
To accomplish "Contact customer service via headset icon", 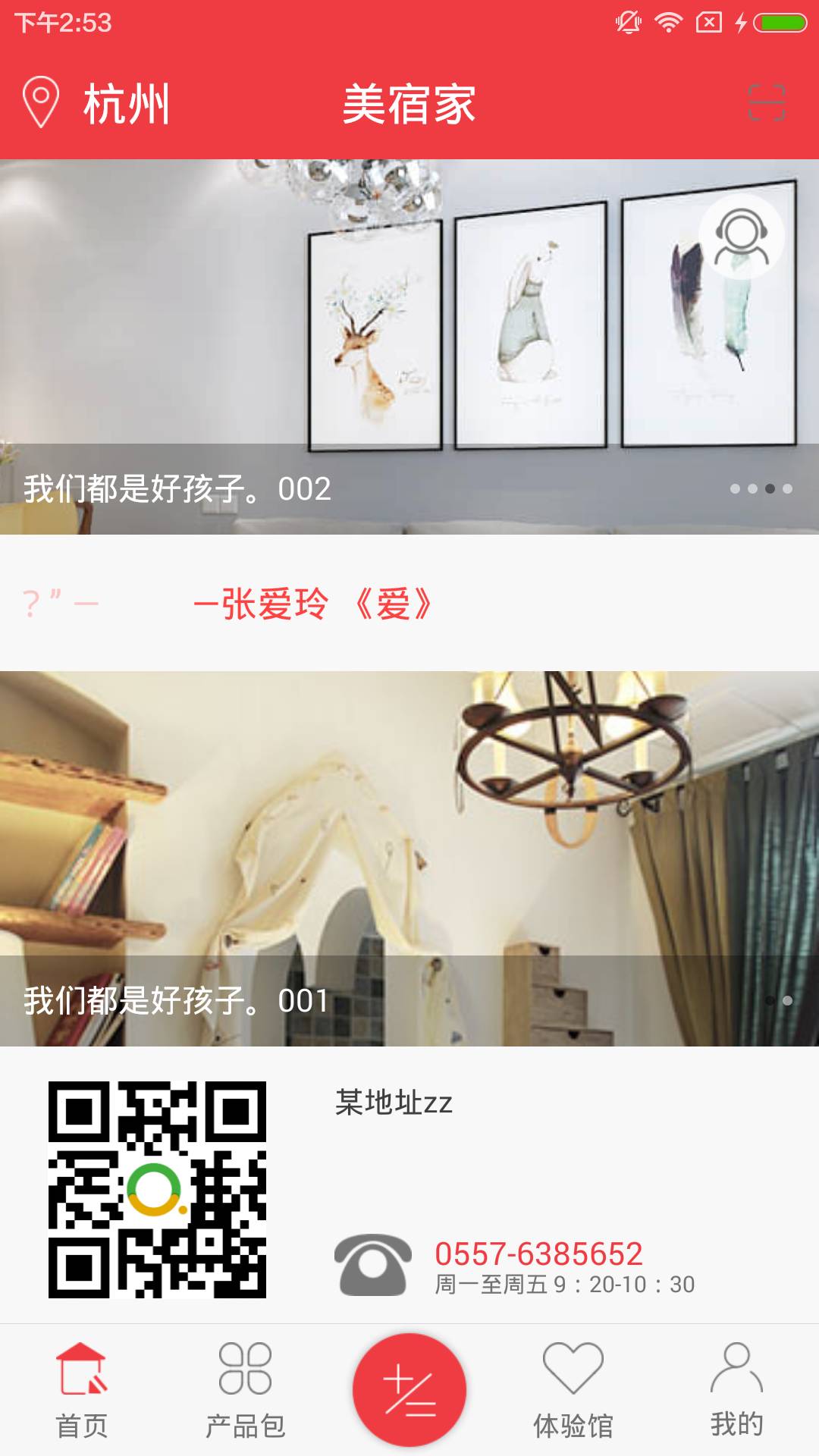I will (741, 237).
